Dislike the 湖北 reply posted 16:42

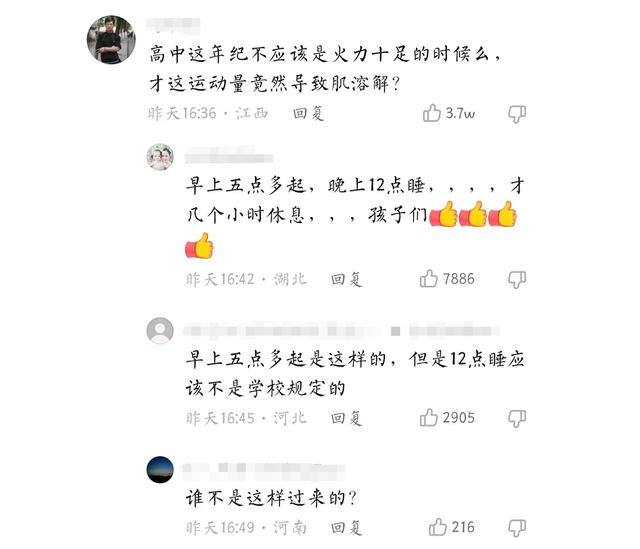tap(517, 279)
